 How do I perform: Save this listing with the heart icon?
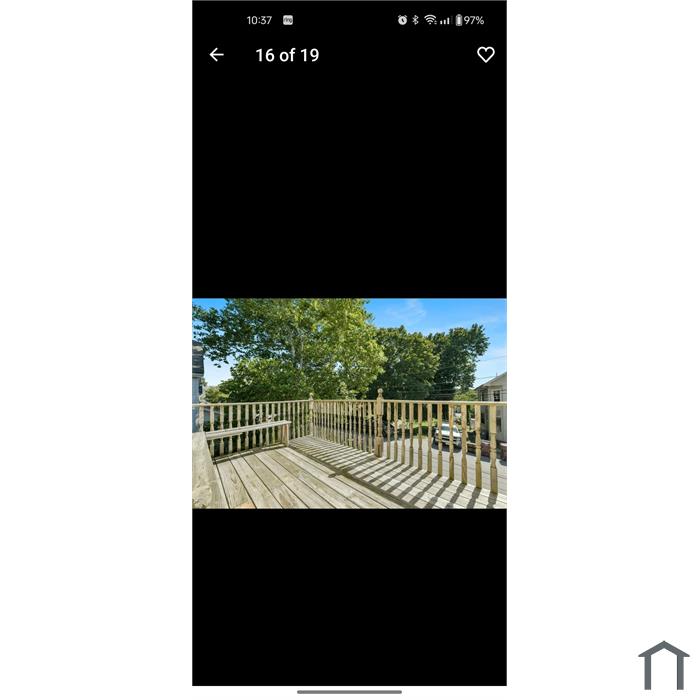pos(485,55)
